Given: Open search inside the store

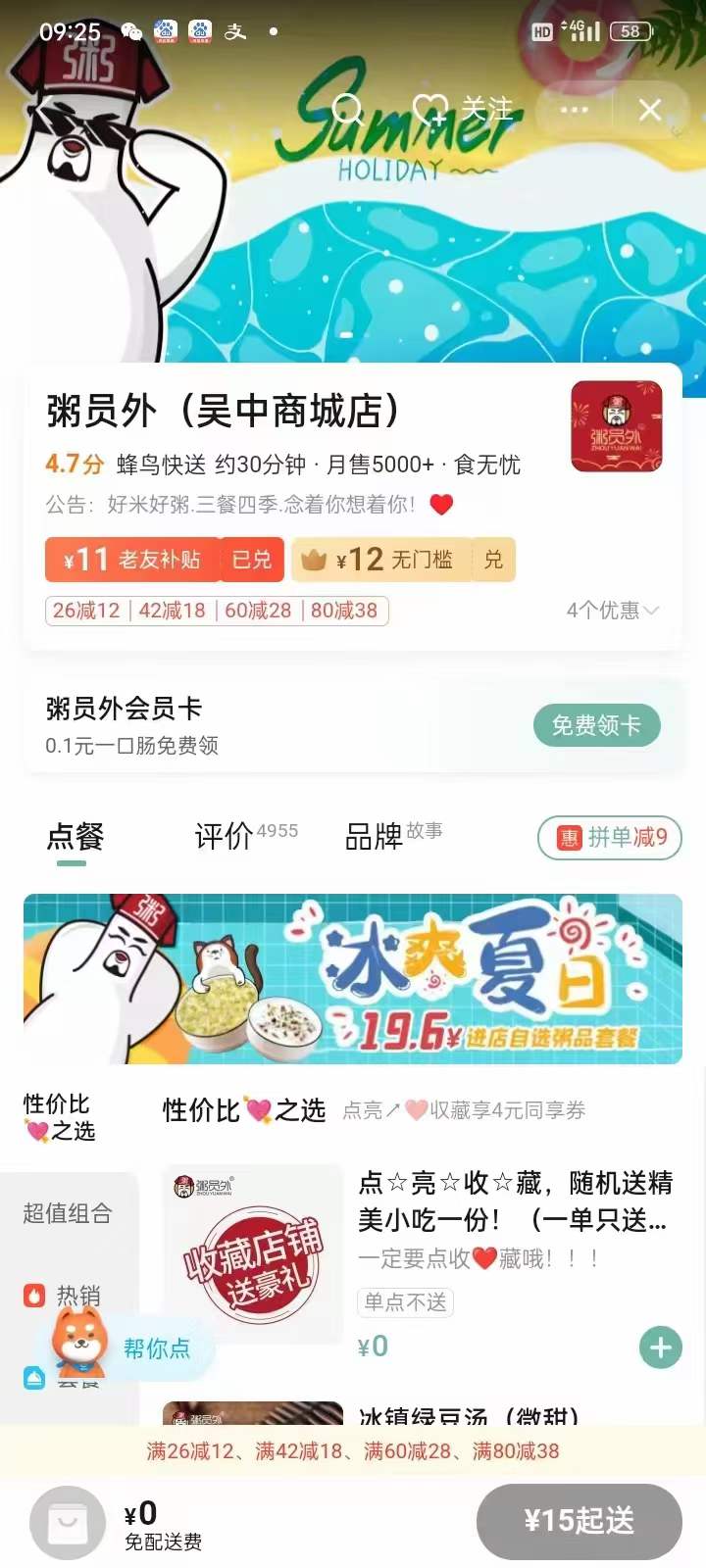Looking at the screenshot, I should click(347, 108).
